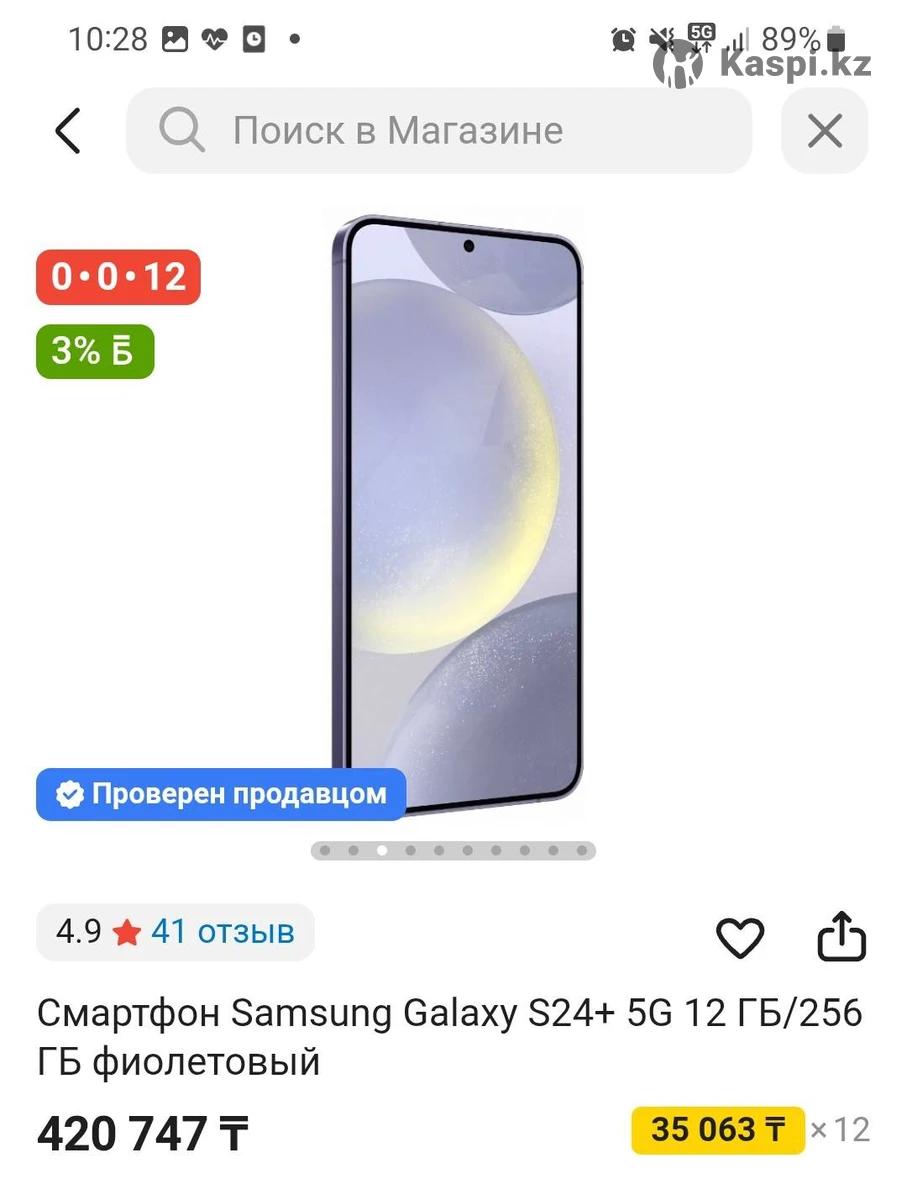Close the store with the X button
The image size is (907, 1200).
[824, 131]
